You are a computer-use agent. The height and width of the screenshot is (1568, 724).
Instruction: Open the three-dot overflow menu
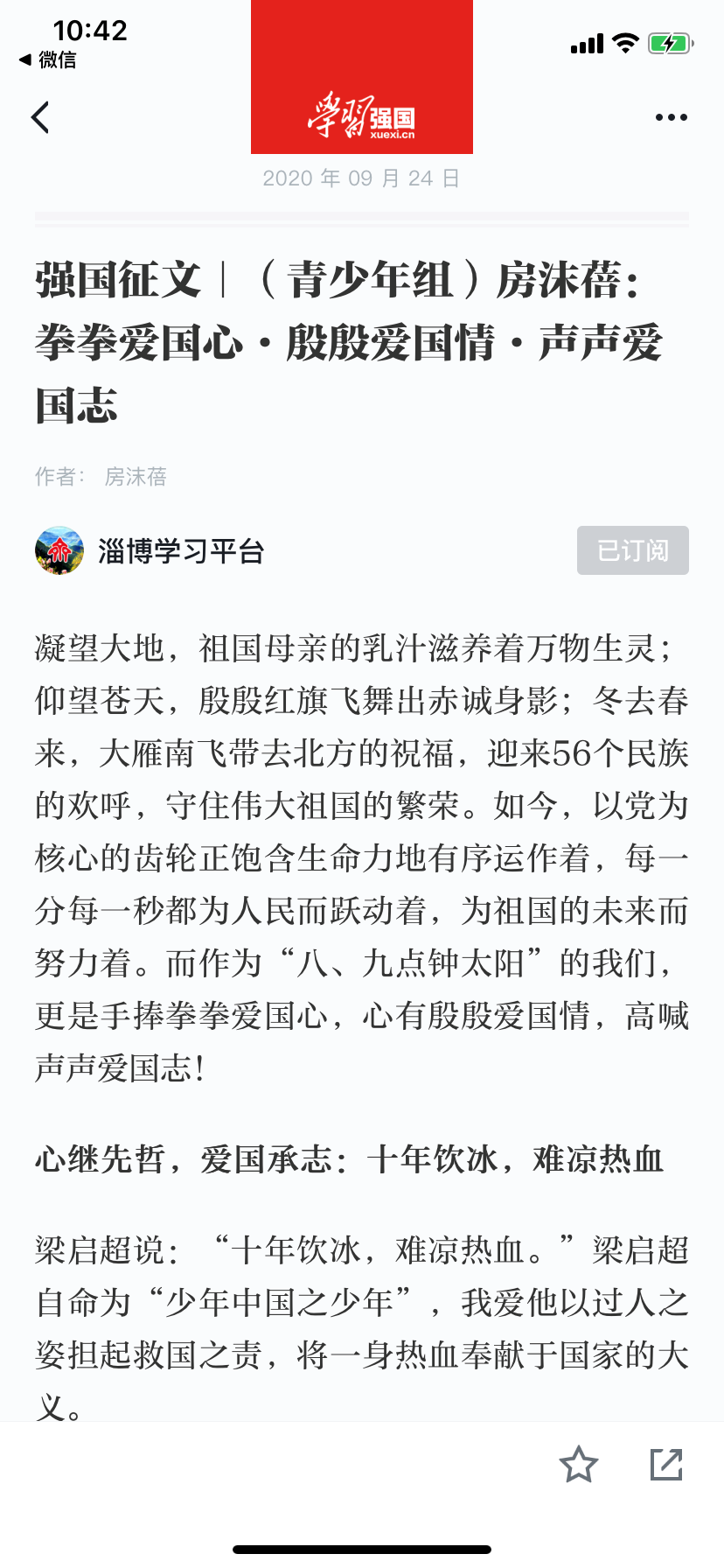coord(671,117)
